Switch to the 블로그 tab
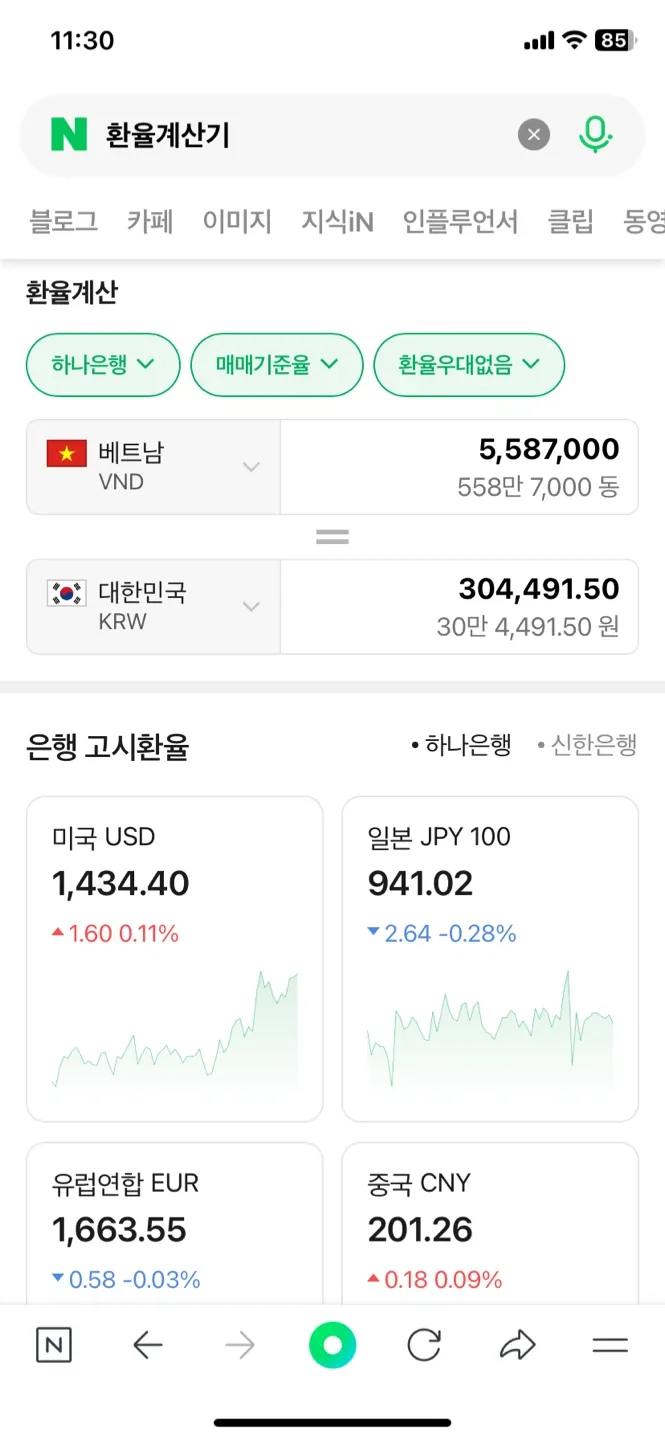 point(64,221)
